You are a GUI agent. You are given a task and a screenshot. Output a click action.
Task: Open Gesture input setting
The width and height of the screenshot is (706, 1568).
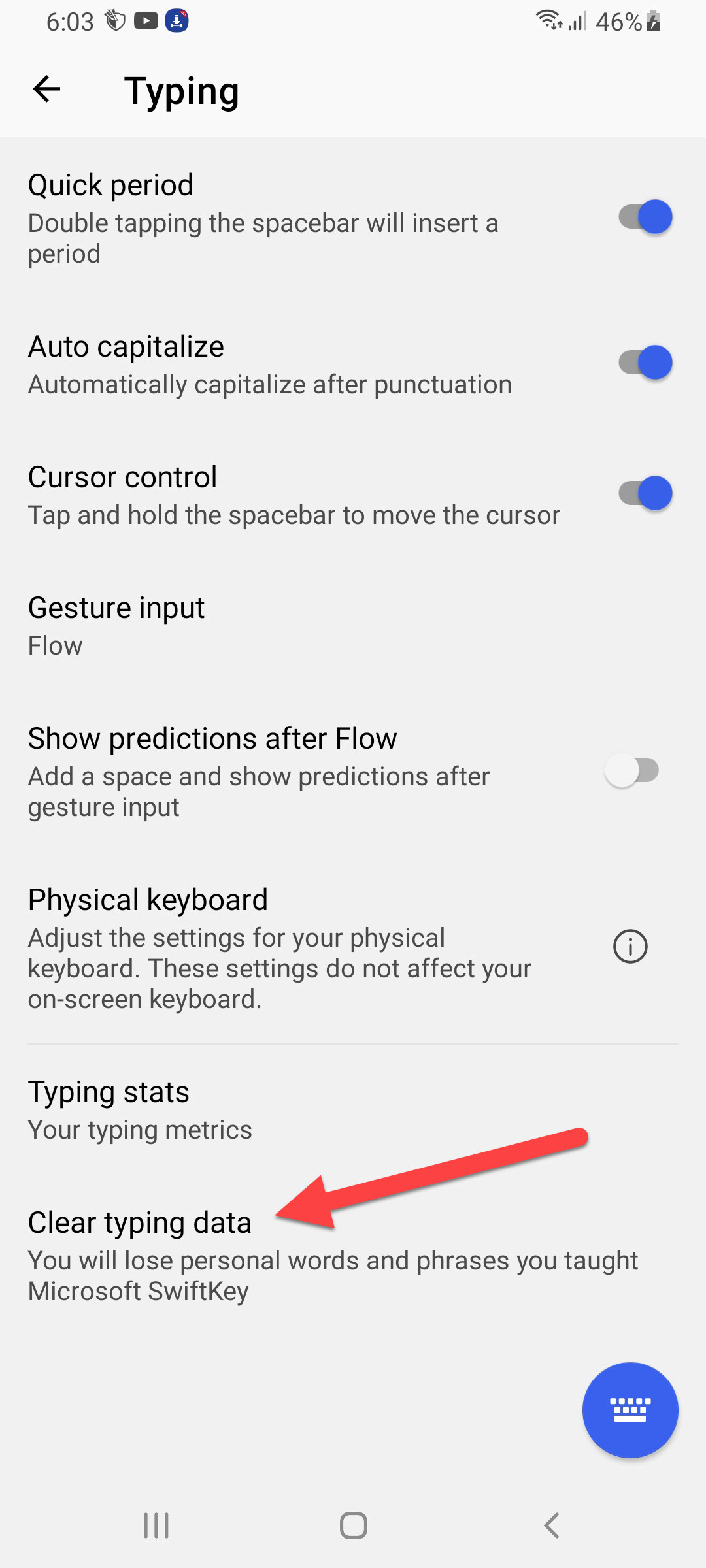(116, 625)
